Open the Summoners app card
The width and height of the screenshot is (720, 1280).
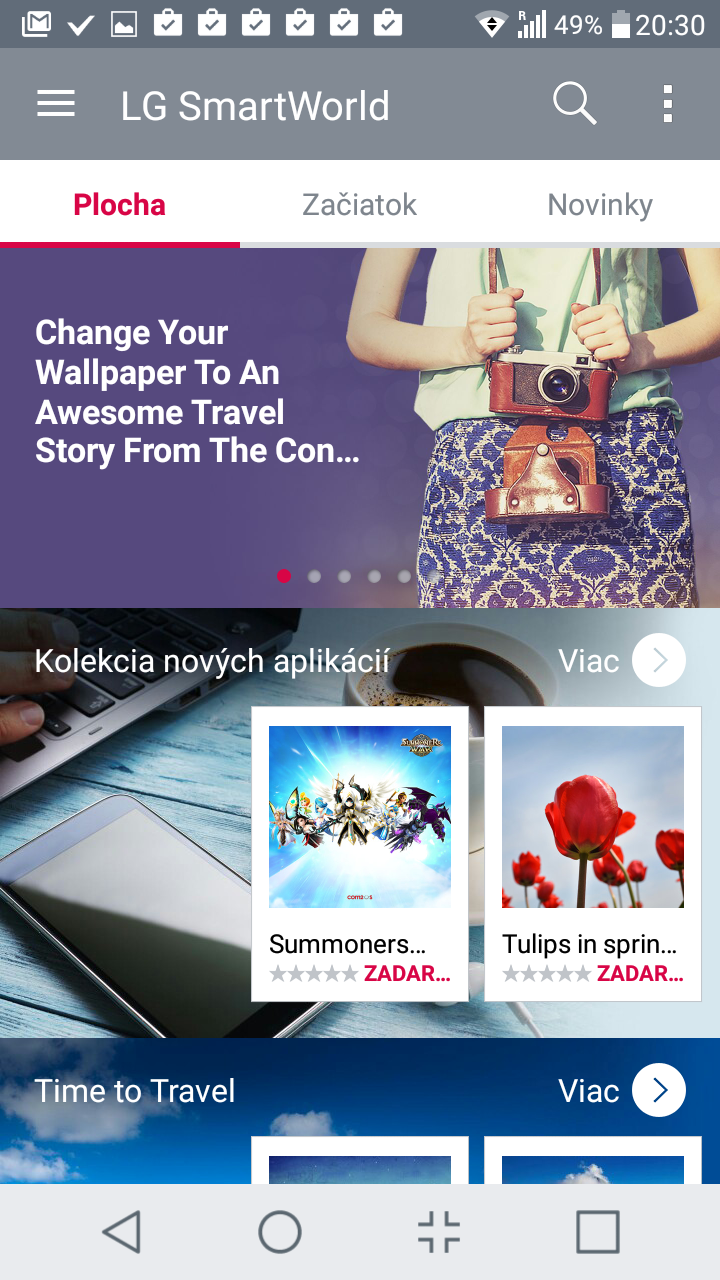click(360, 854)
